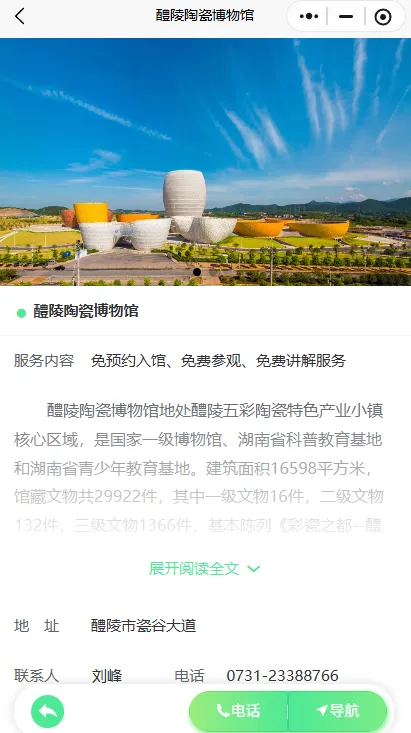Close the mini program via the circle icon
Image resolution: width=411 pixels, height=733 pixels.
(x=383, y=17)
